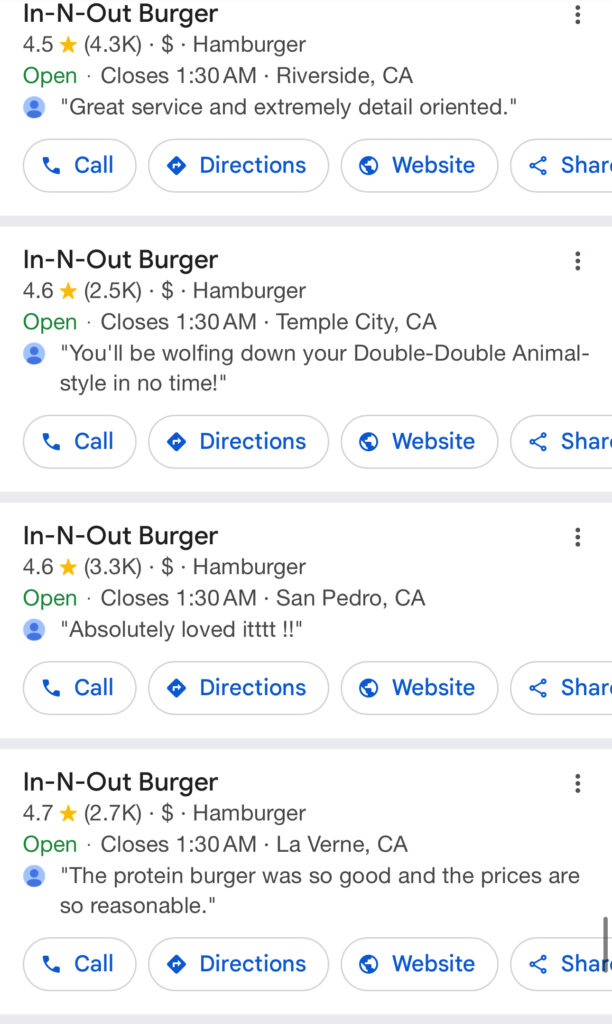Open overflow menu for San Pedro listing
This screenshot has width=612, height=1024.
577,537
